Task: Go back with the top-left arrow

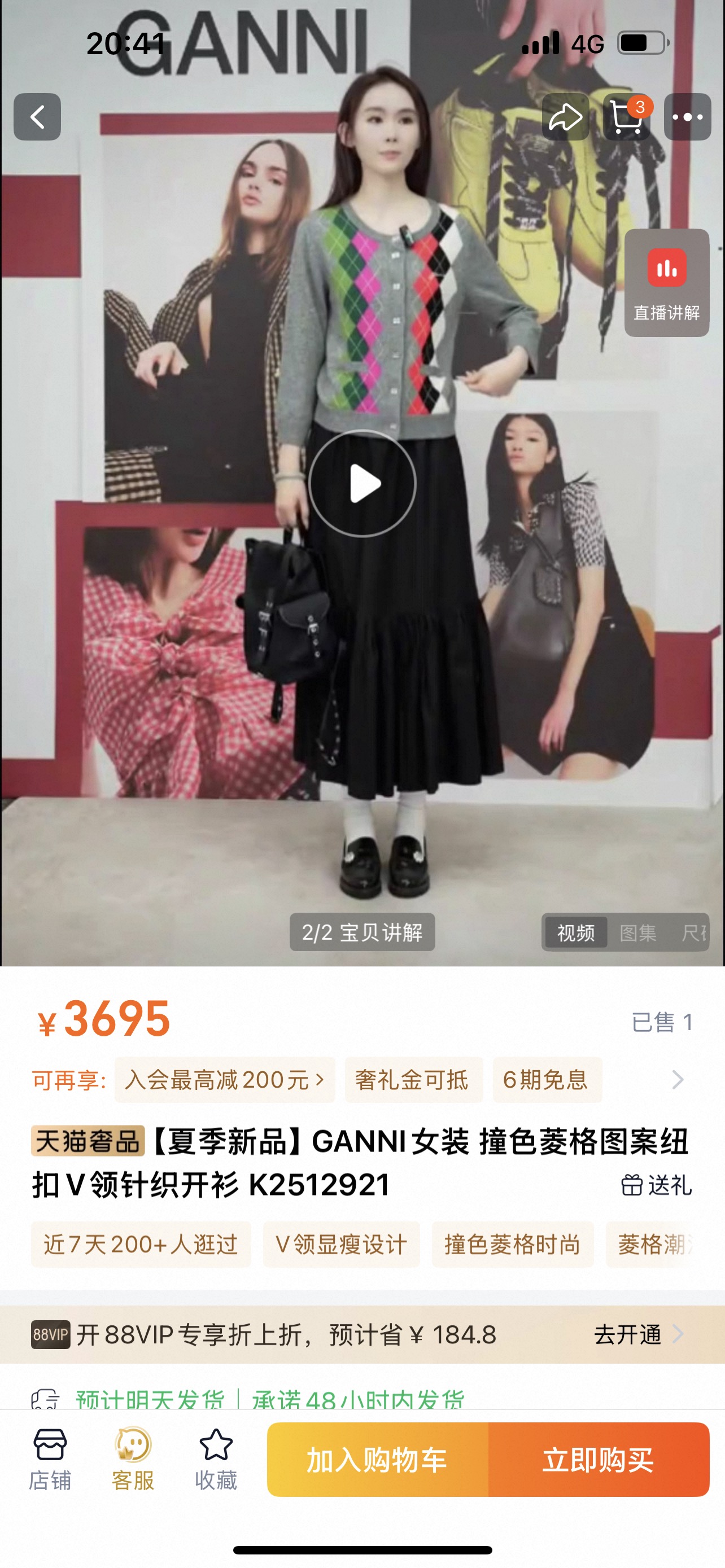Action: tap(37, 117)
